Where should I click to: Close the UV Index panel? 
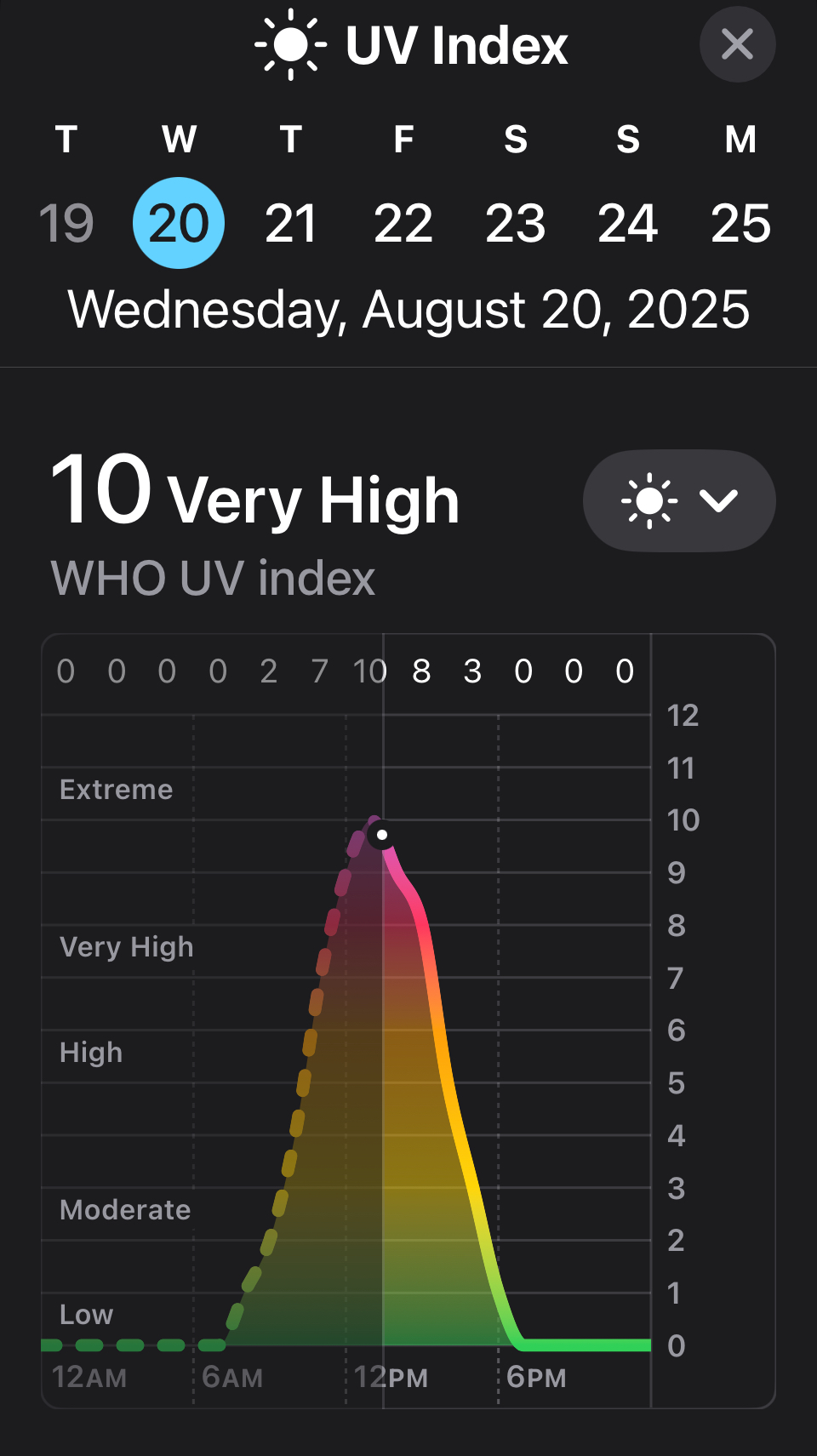click(737, 44)
